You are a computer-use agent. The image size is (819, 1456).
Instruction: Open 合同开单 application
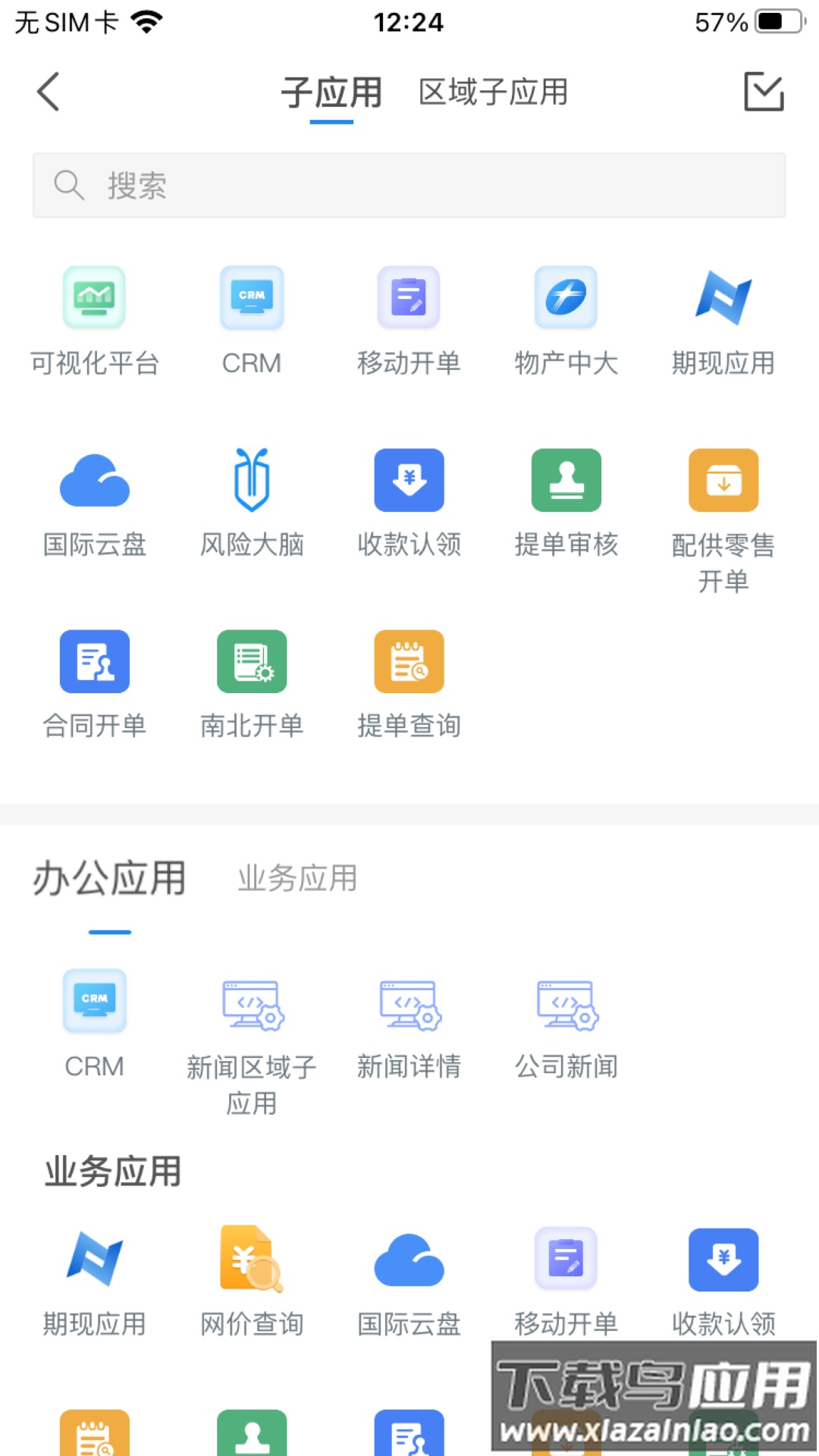tap(95, 682)
